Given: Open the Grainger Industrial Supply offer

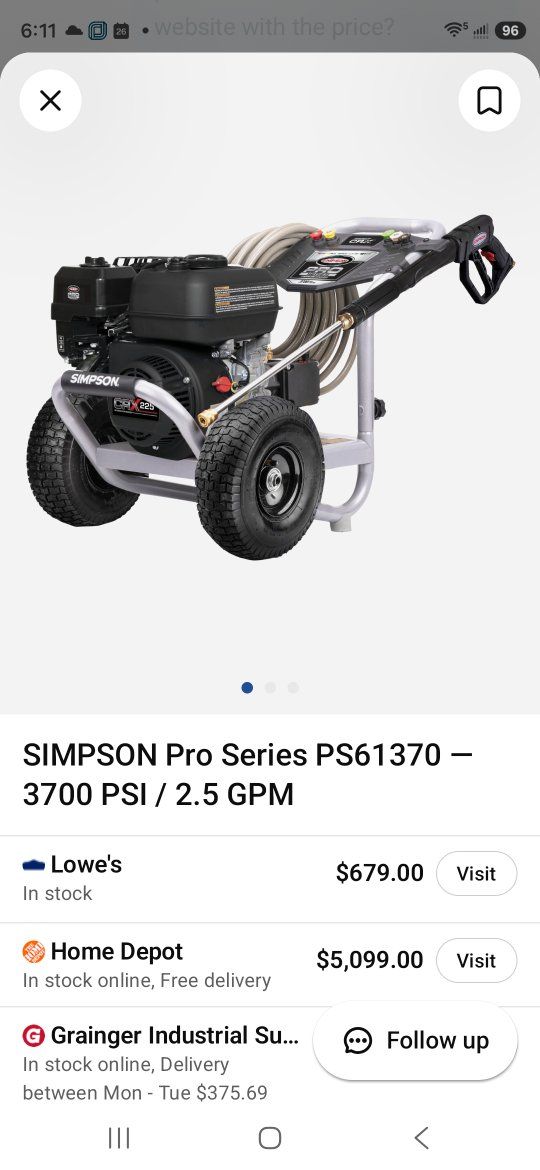Looking at the screenshot, I should coord(160,1063).
